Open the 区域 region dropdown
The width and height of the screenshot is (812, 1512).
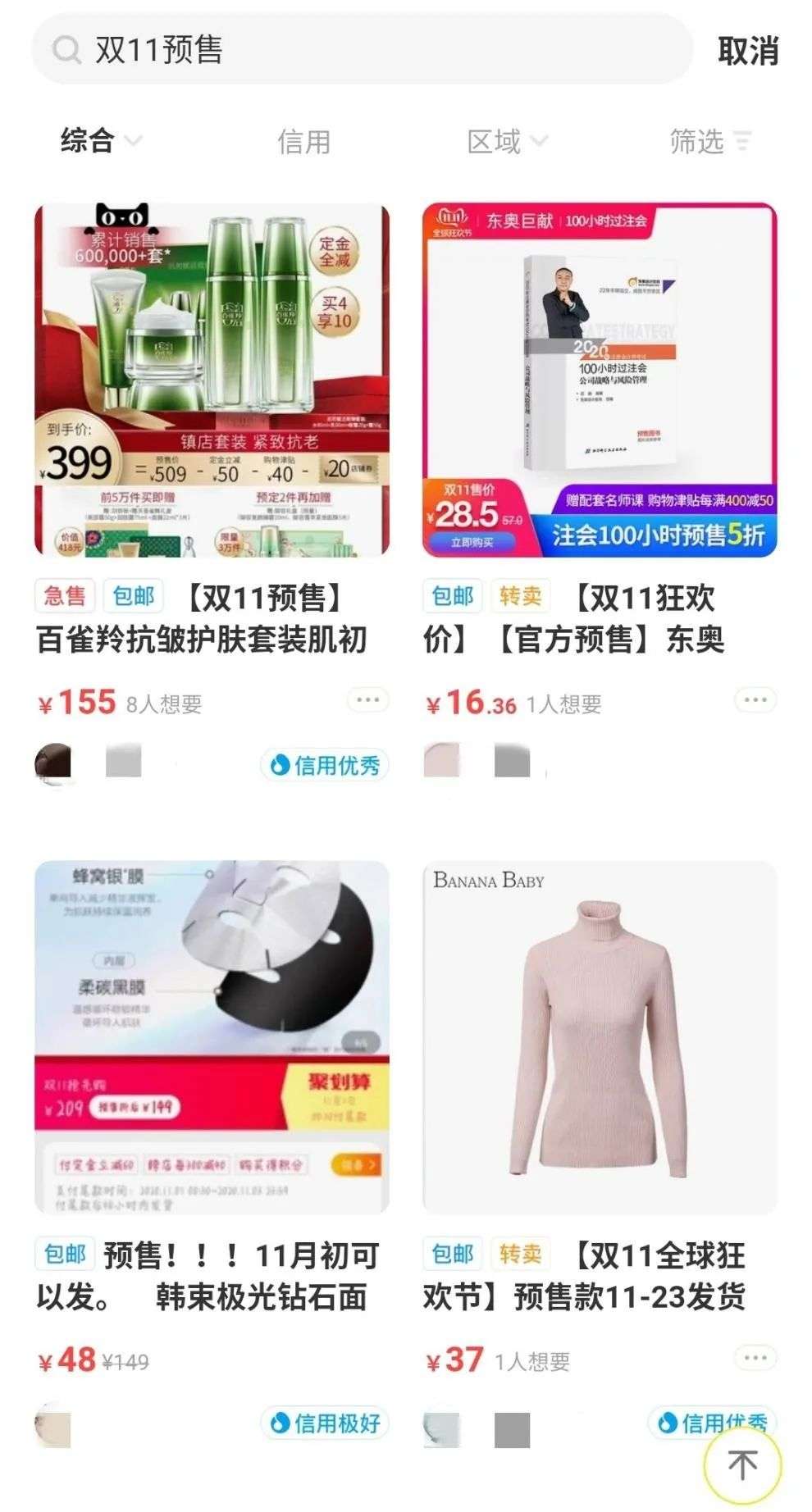click(507, 141)
